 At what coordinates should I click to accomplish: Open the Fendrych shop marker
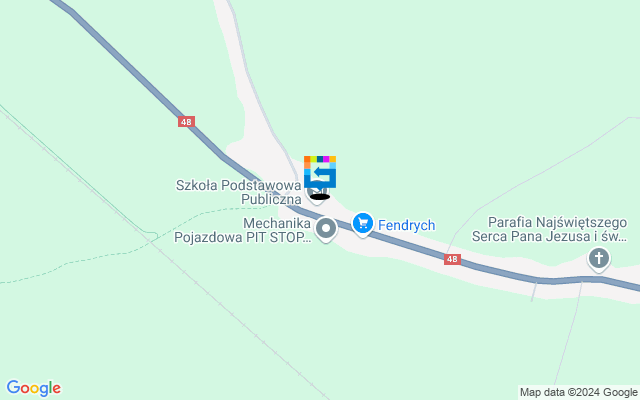coord(363,224)
